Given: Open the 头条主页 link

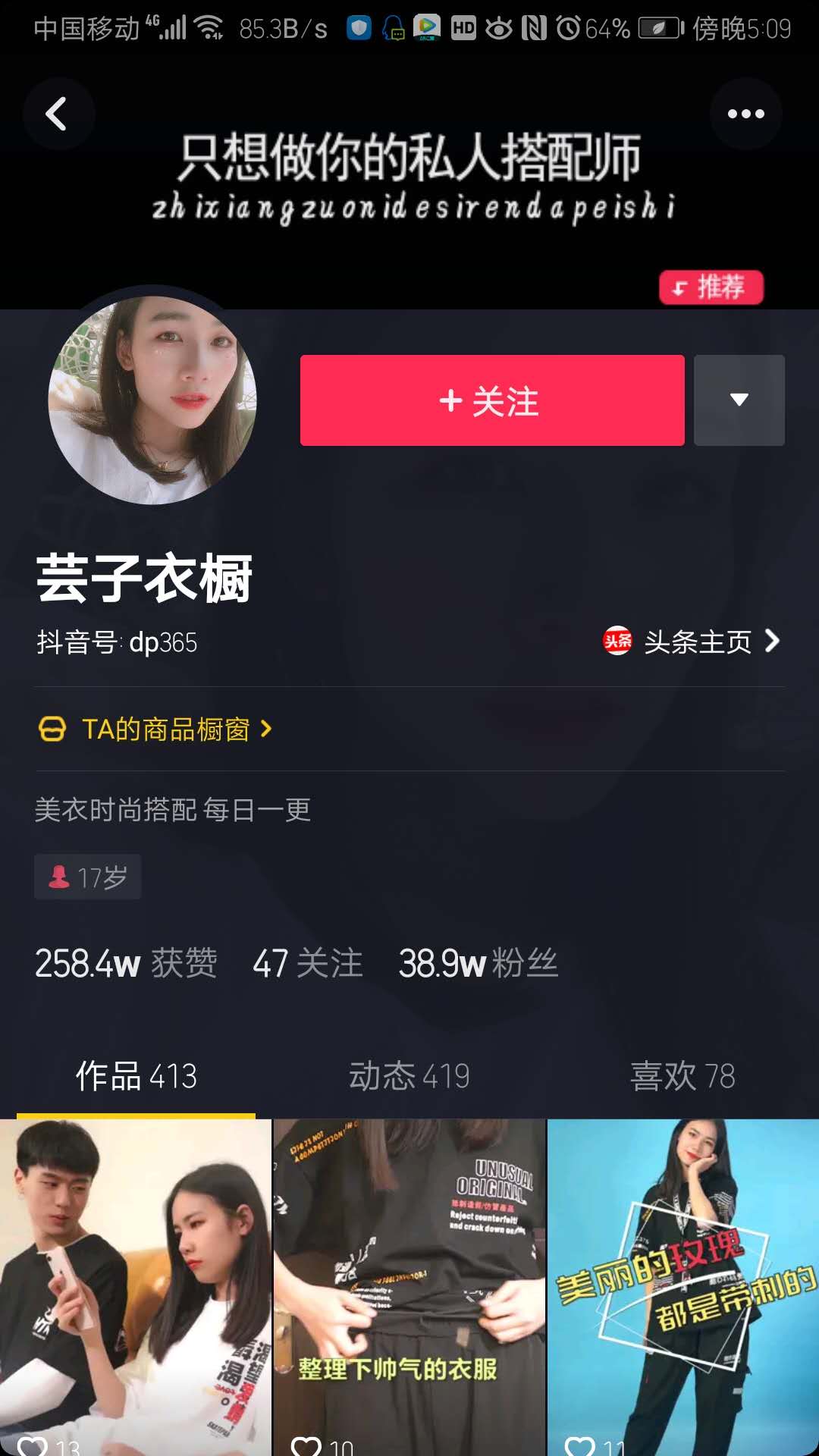Looking at the screenshot, I should [x=692, y=642].
